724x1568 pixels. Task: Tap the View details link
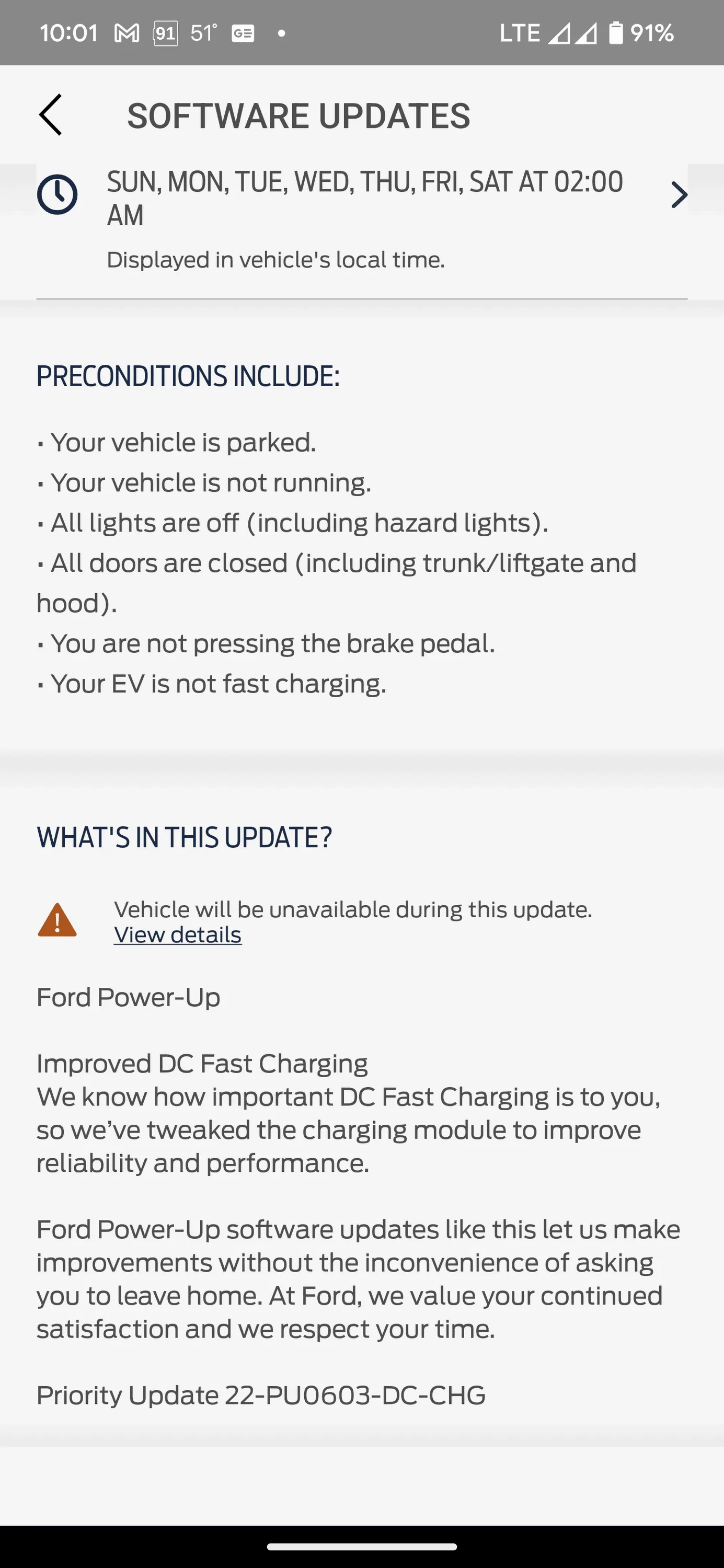pos(177,935)
